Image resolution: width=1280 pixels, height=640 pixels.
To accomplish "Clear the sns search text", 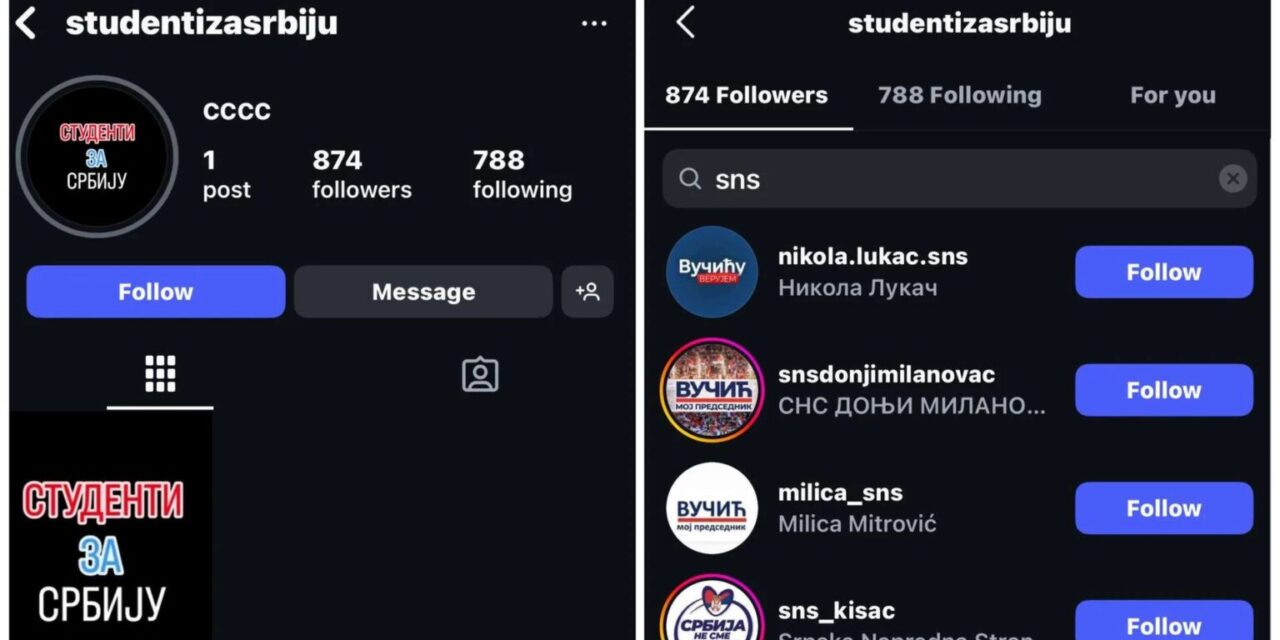I will coord(1233,179).
